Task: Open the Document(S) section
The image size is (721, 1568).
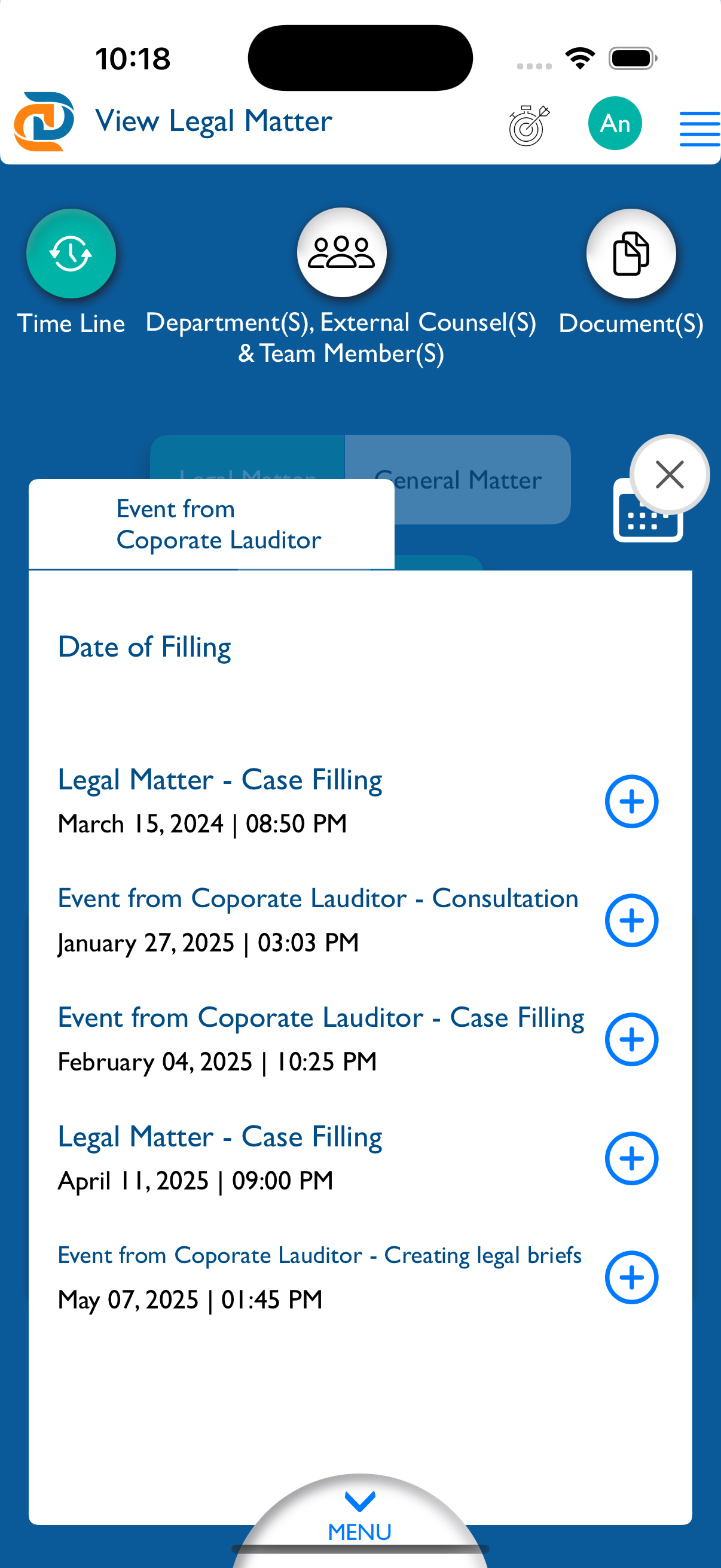Action: coord(631,253)
